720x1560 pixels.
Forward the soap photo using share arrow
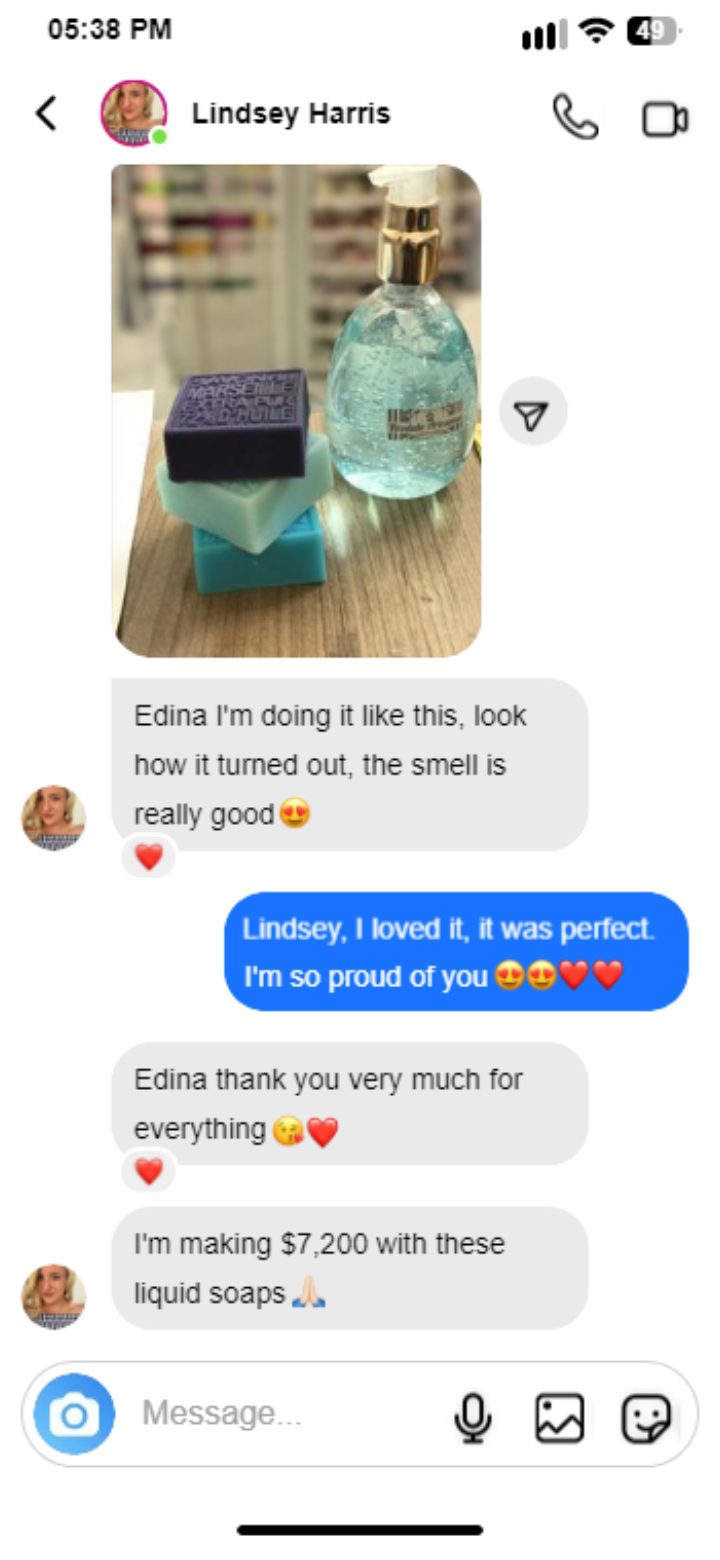click(533, 411)
